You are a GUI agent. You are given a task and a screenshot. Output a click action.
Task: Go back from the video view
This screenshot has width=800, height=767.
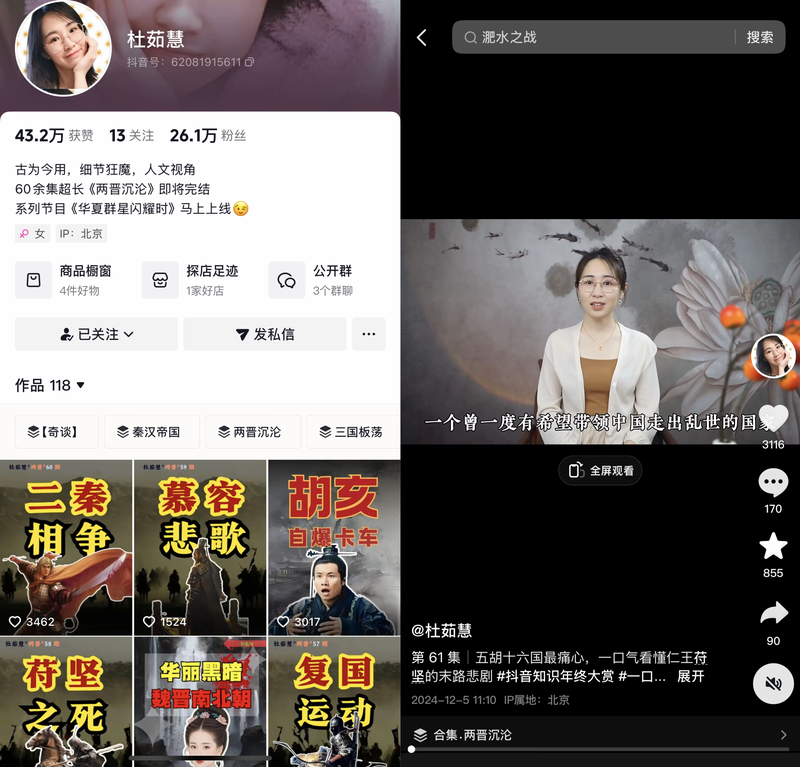point(422,37)
